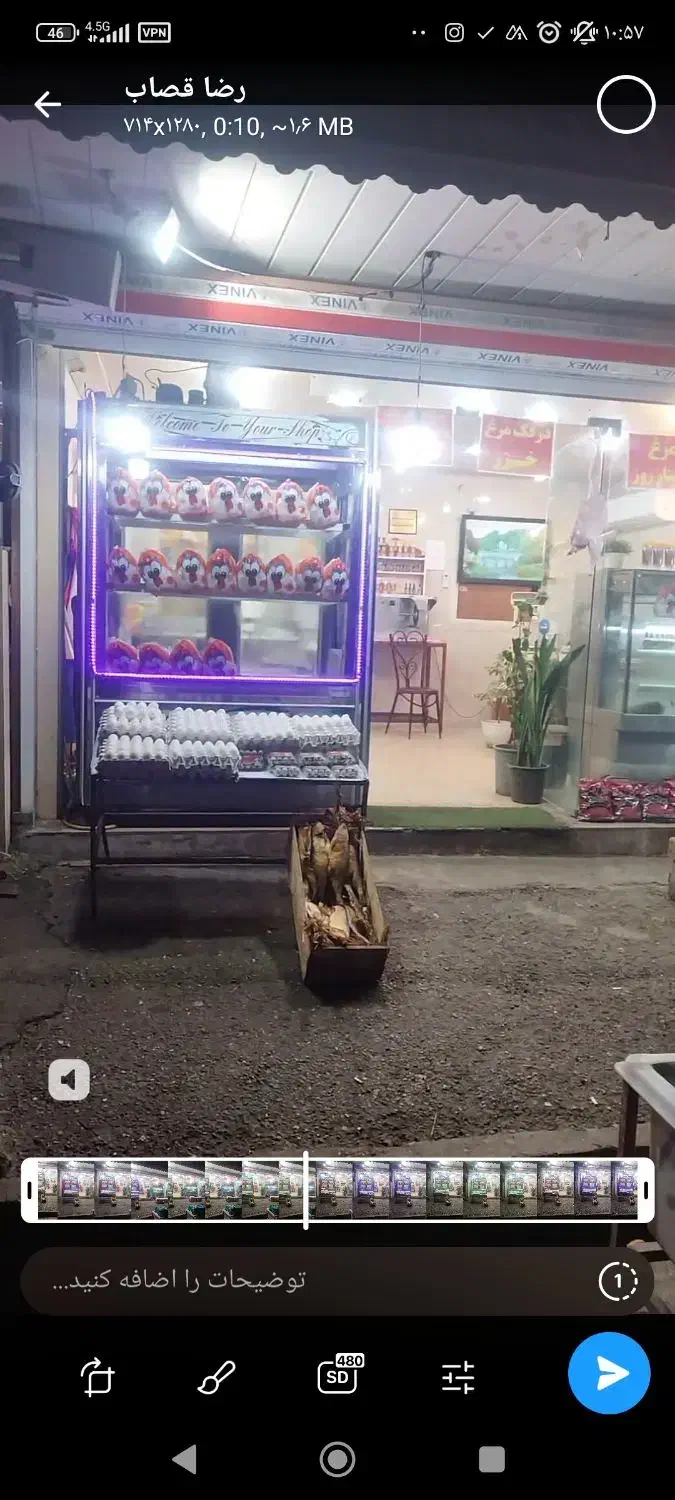This screenshot has width=675, height=1500.
Task: Mute the video sound
Action: click(x=69, y=1080)
